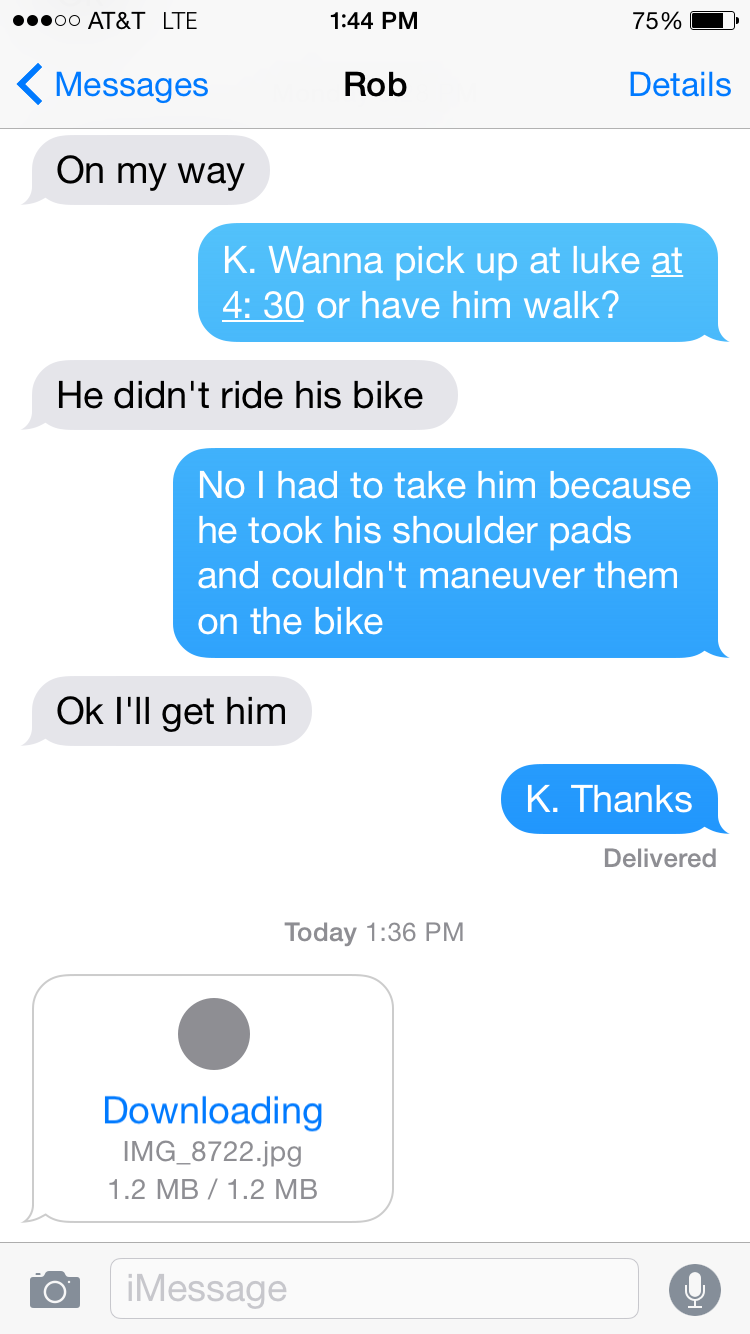Go back to the Messages list
The width and height of the screenshot is (750, 1334).
pyautogui.click(x=112, y=85)
